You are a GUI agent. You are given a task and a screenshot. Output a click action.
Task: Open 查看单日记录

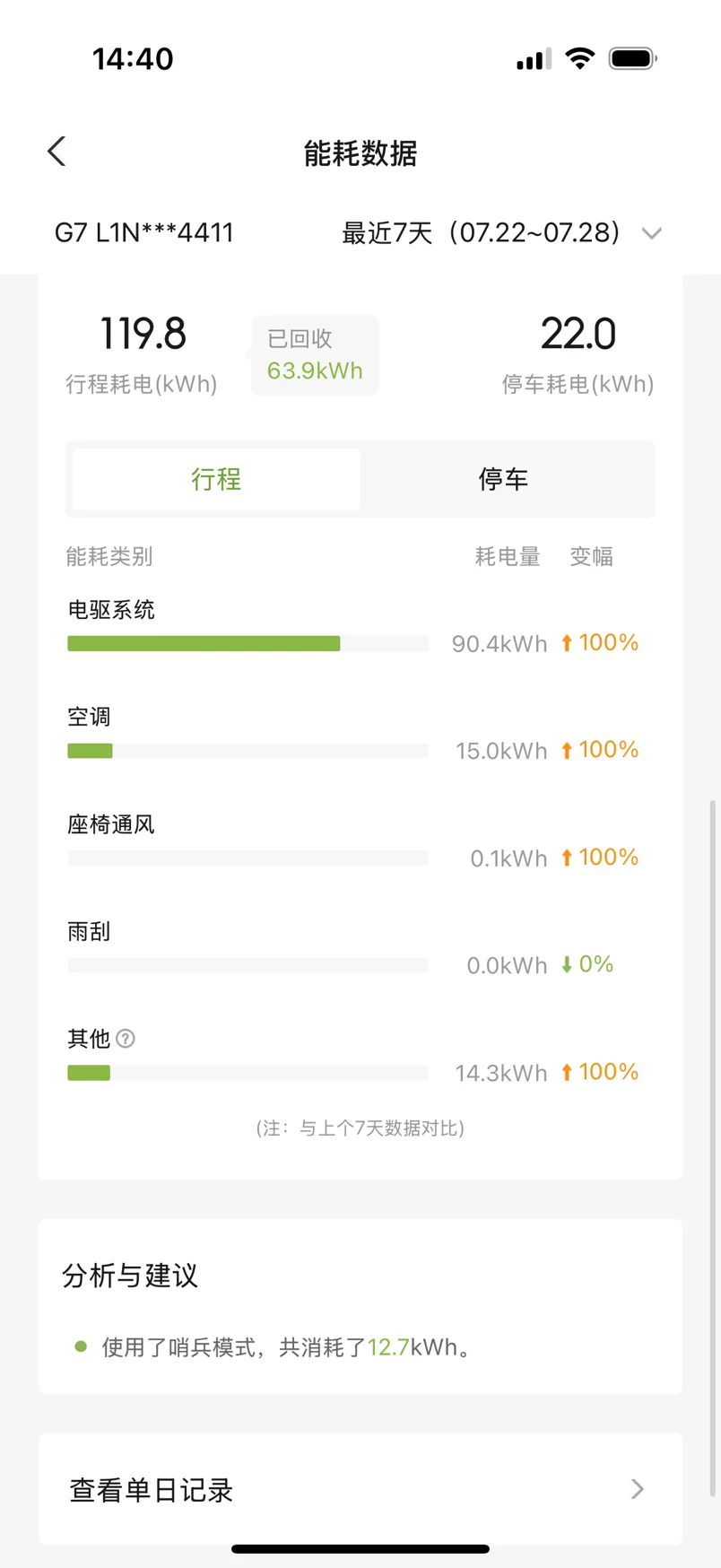[x=360, y=1490]
